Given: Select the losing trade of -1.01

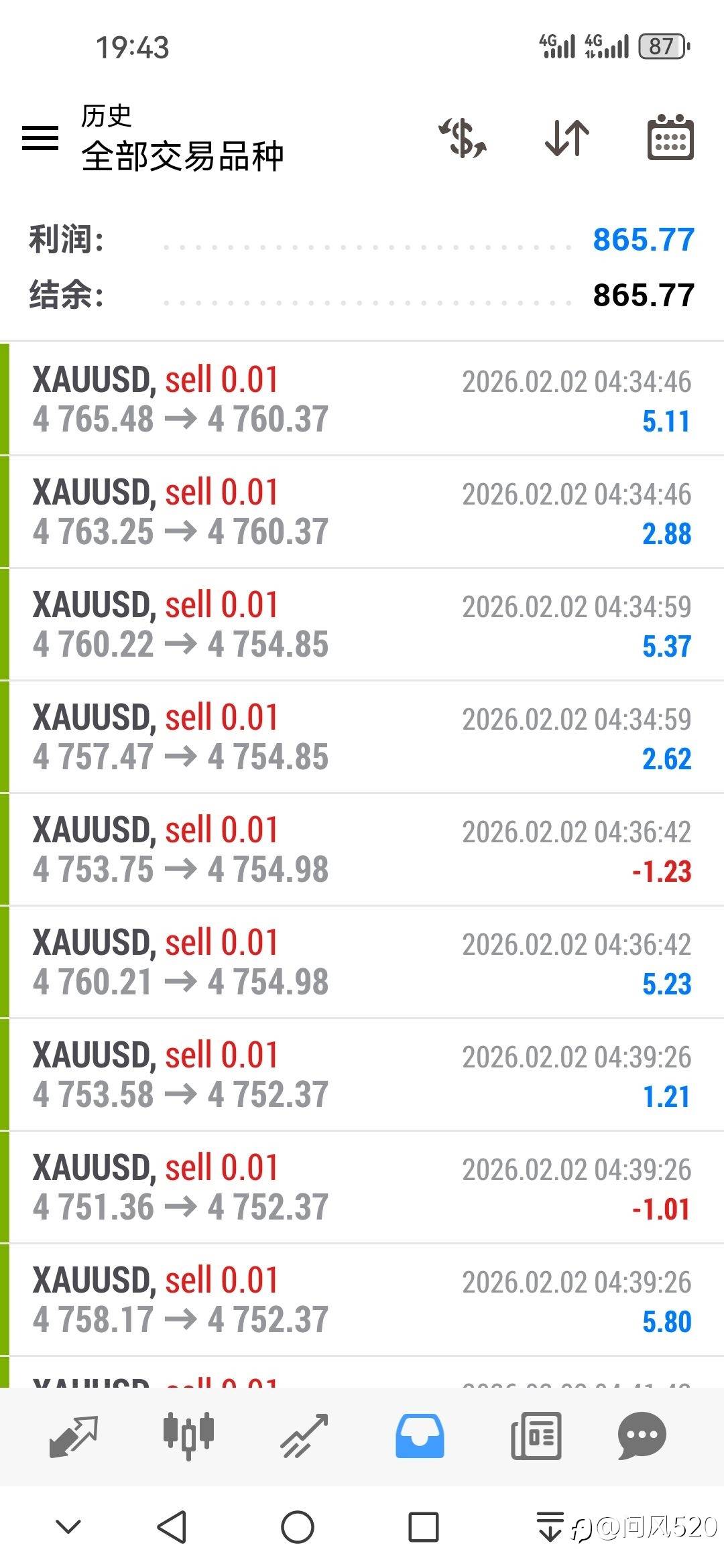Looking at the screenshot, I should pyautogui.click(x=362, y=1187).
